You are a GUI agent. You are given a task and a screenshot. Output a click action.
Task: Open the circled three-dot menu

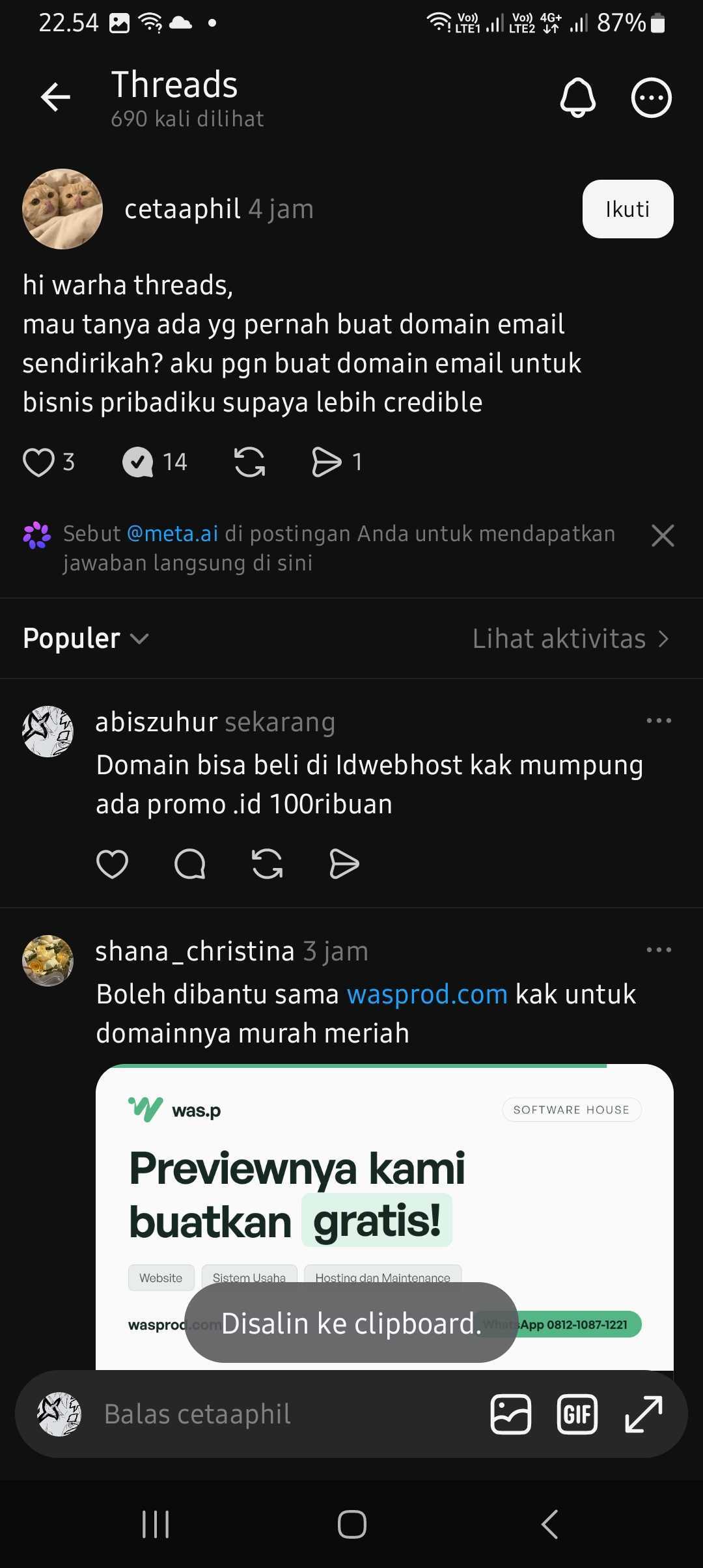click(x=652, y=98)
